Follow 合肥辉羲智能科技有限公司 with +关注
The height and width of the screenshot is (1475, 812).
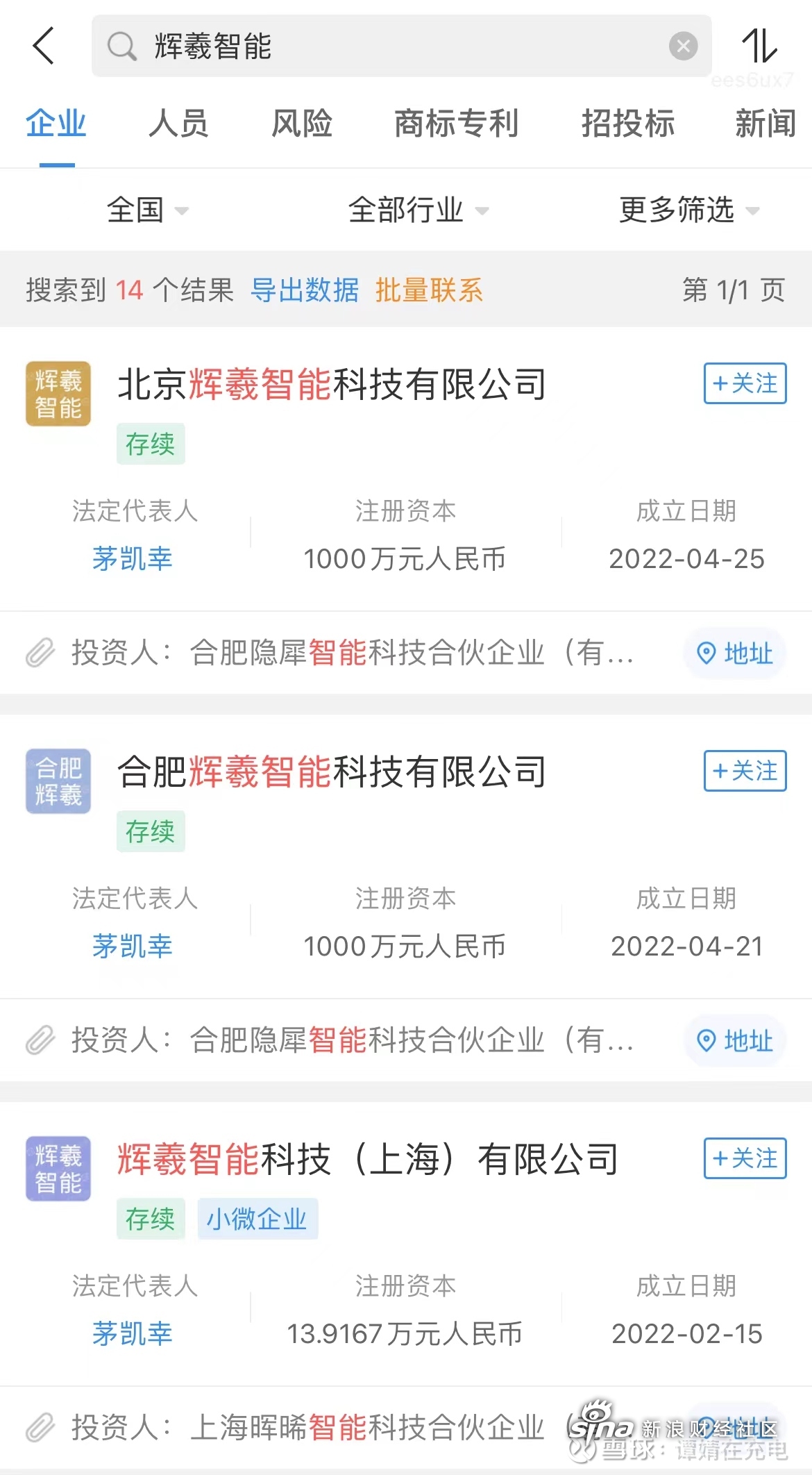[x=745, y=771]
